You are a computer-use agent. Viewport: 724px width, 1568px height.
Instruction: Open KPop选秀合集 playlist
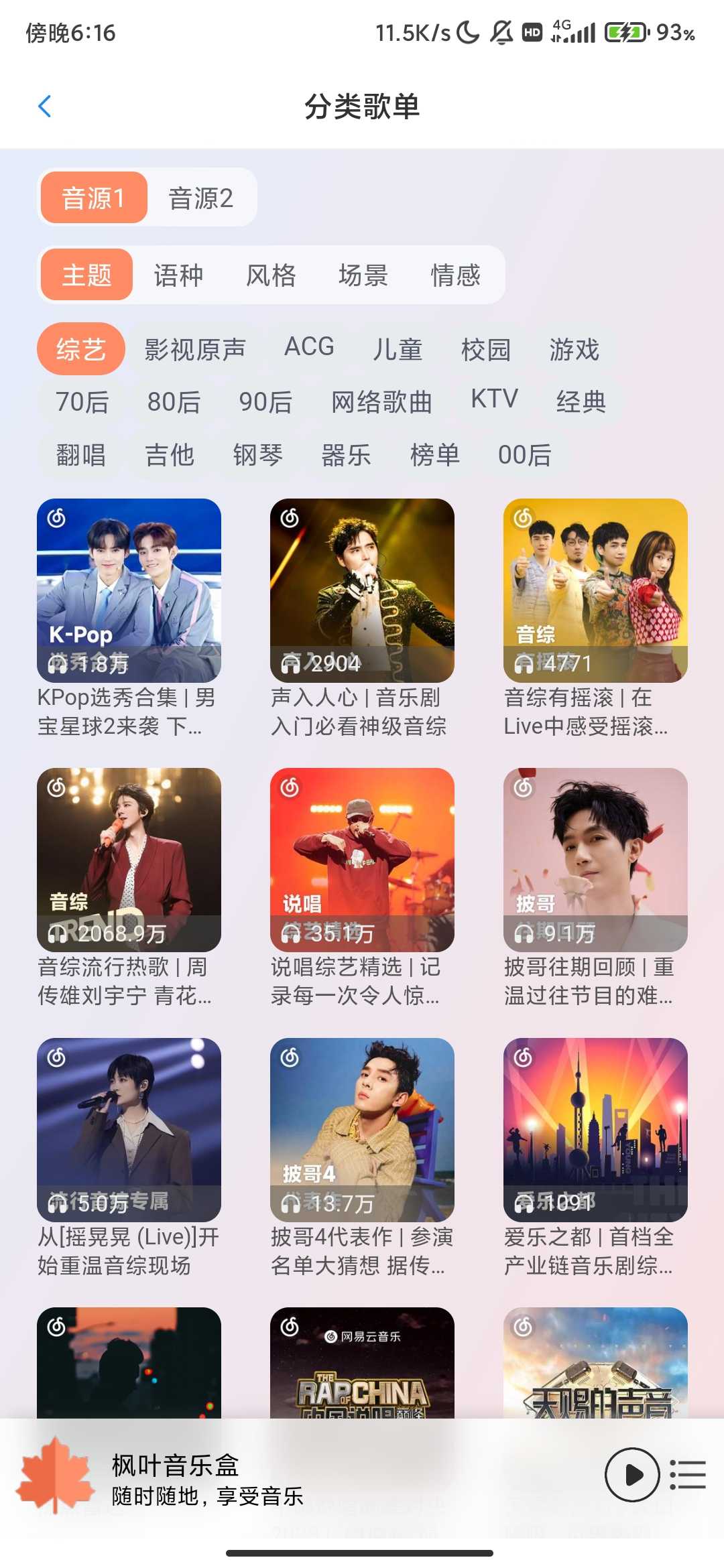point(129,590)
